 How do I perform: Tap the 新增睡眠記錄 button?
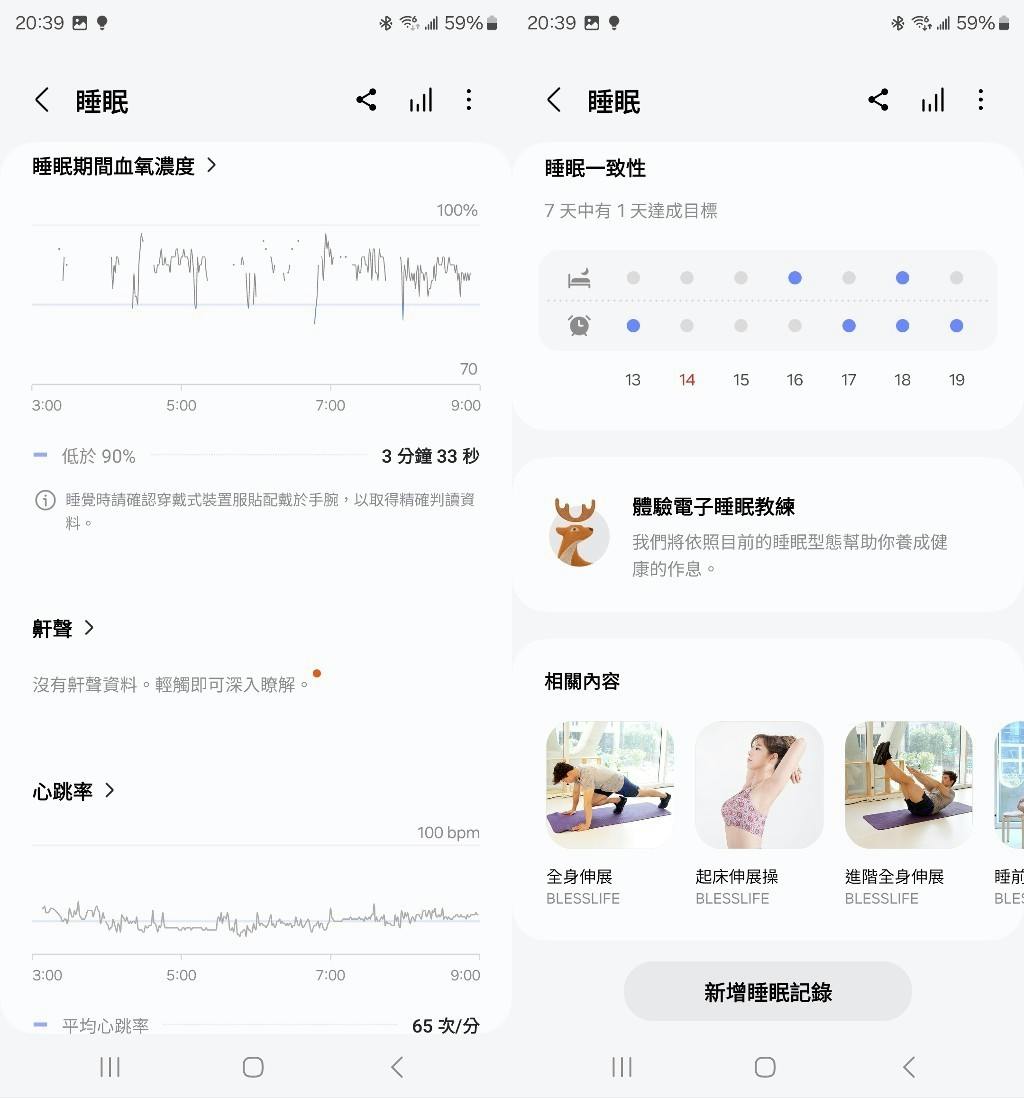pyautogui.click(x=767, y=992)
